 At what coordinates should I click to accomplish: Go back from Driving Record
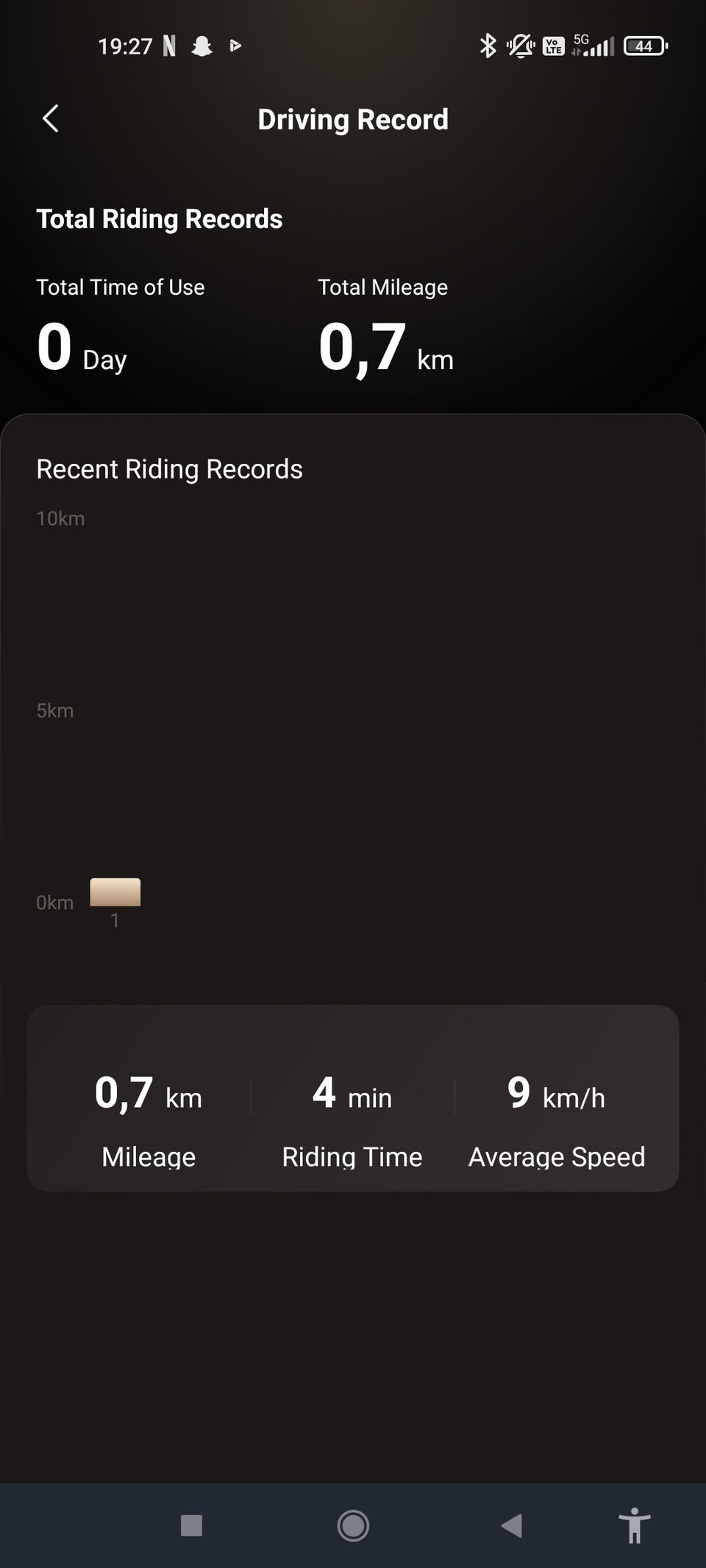coord(50,118)
